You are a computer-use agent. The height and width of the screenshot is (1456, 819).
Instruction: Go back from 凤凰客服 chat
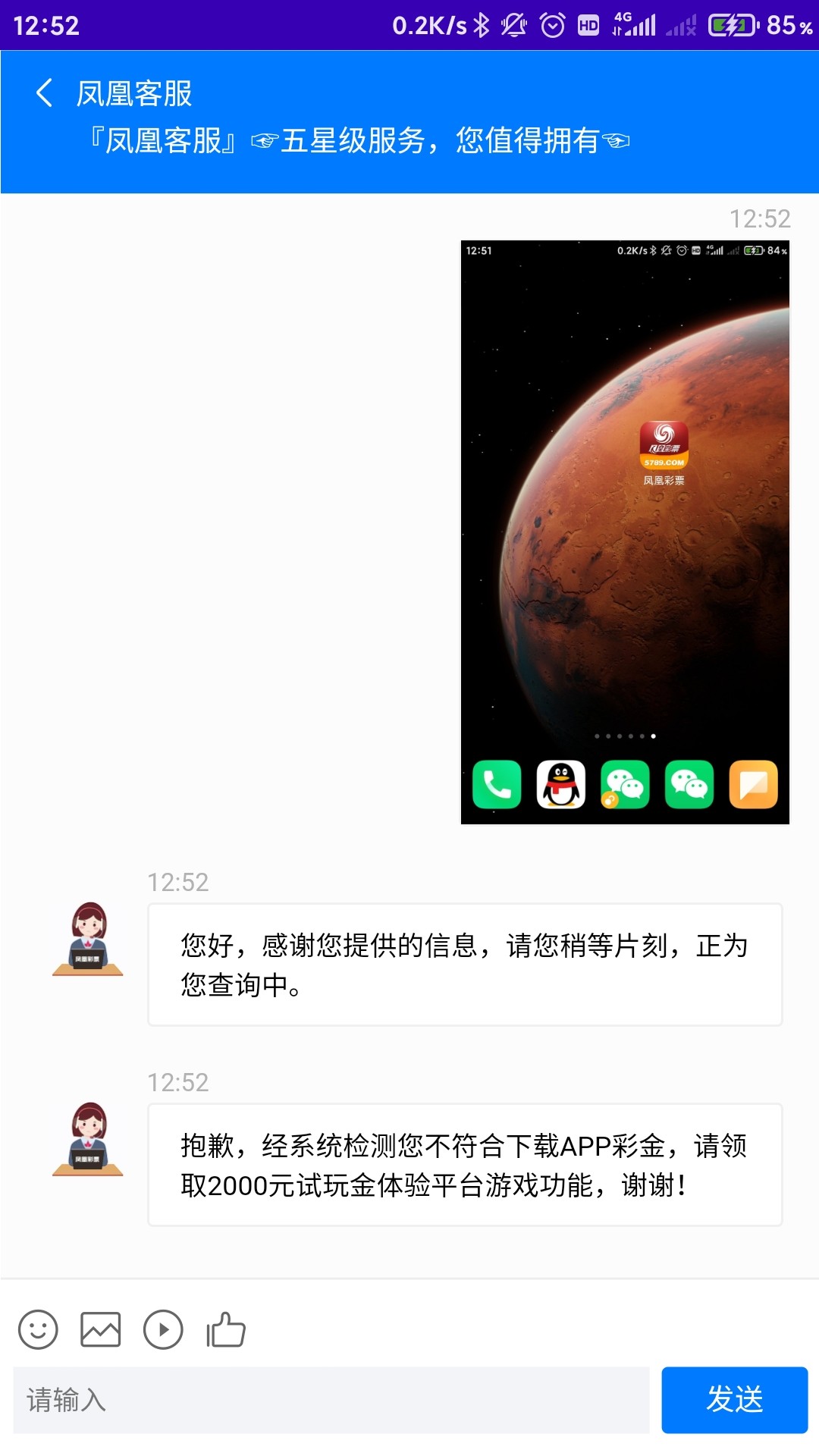[x=45, y=93]
